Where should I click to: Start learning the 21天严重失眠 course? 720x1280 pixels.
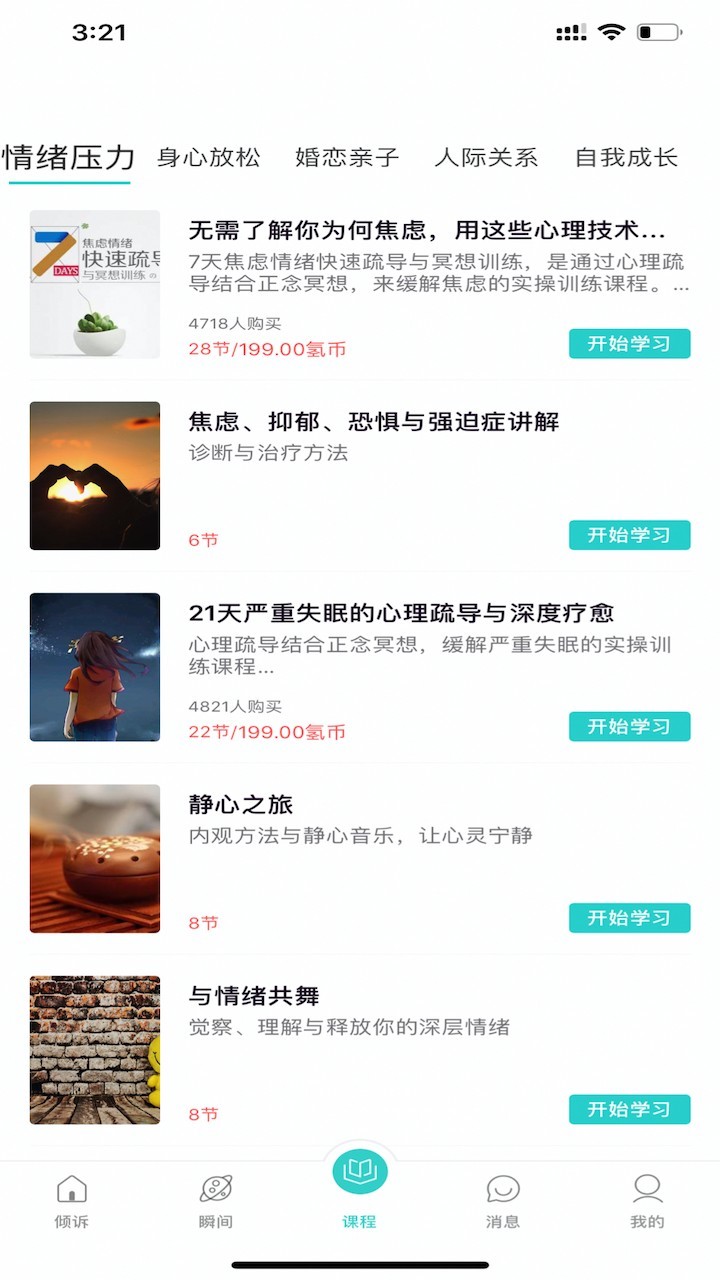click(629, 726)
